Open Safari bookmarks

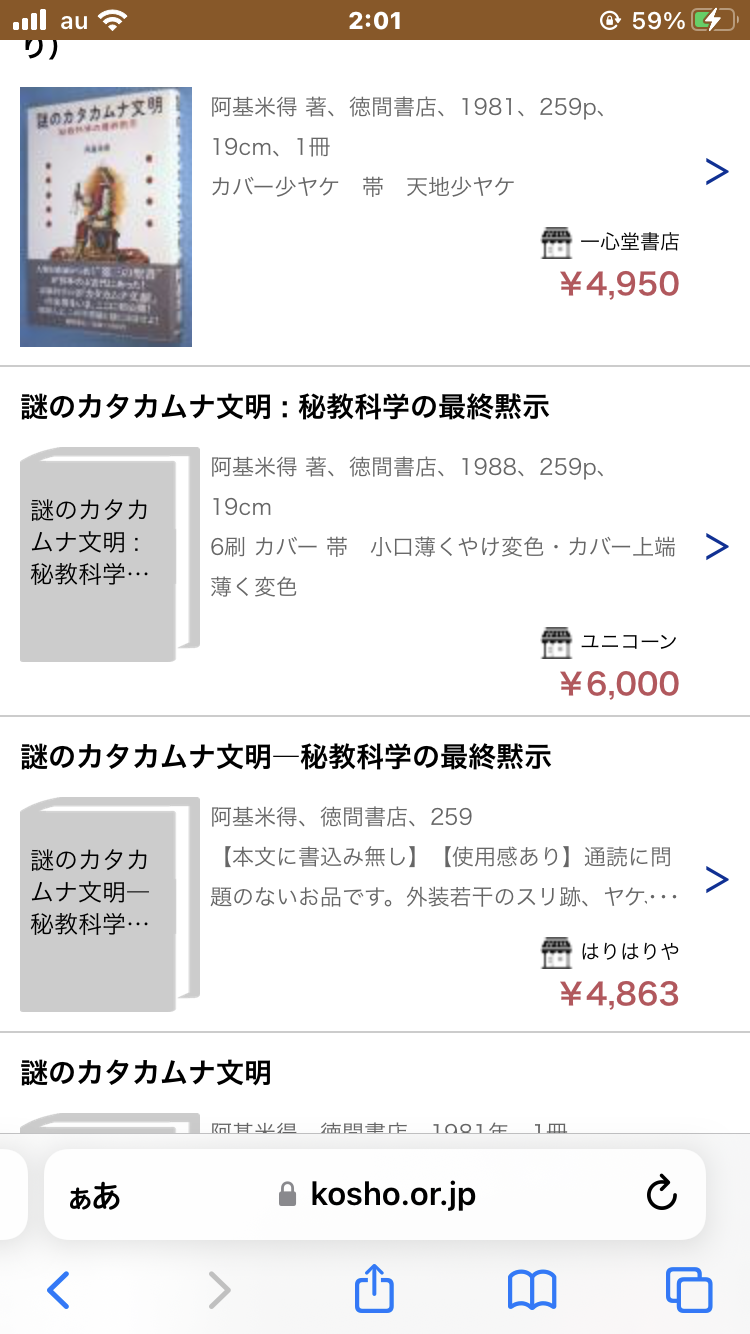point(532,1290)
